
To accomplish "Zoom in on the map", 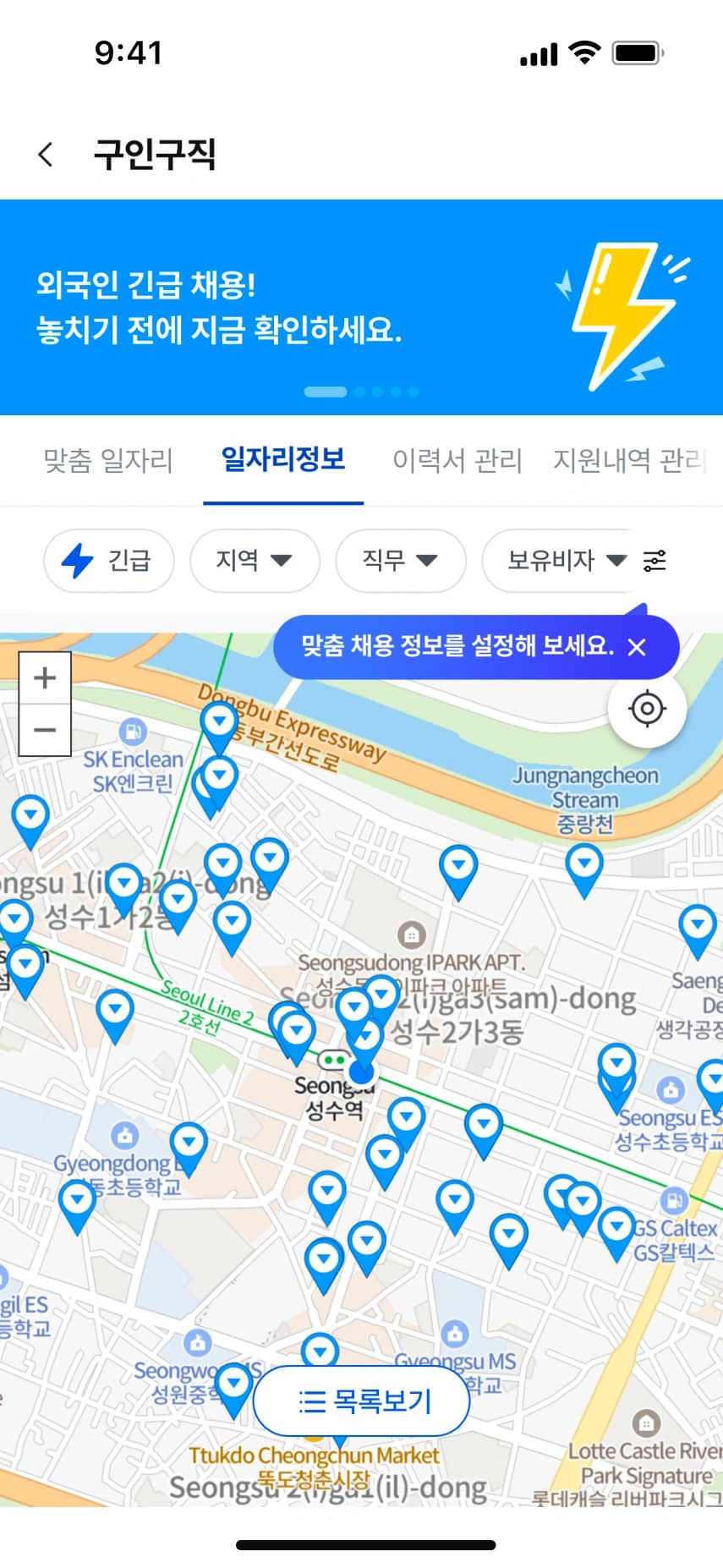I will click(45, 677).
